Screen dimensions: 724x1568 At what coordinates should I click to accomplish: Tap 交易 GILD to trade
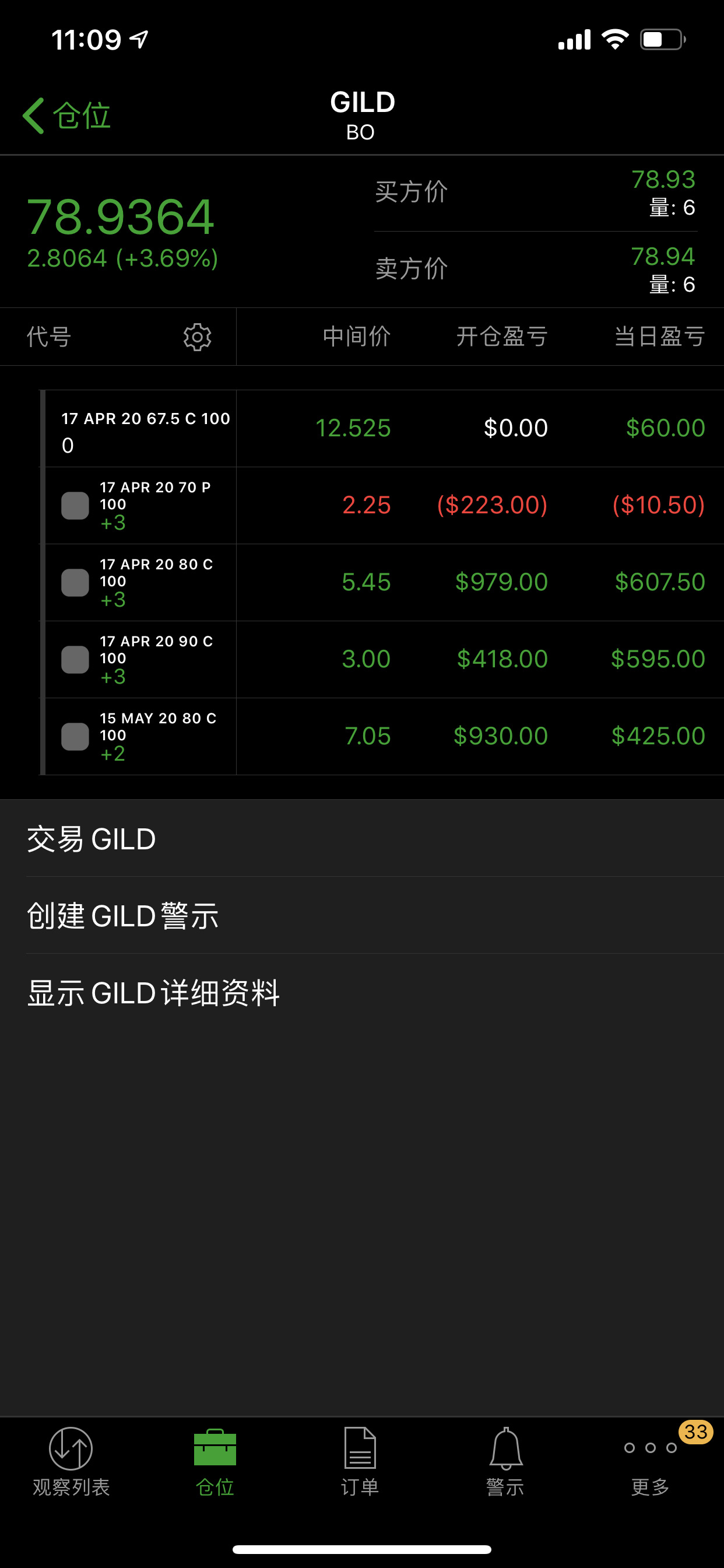coord(92,839)
